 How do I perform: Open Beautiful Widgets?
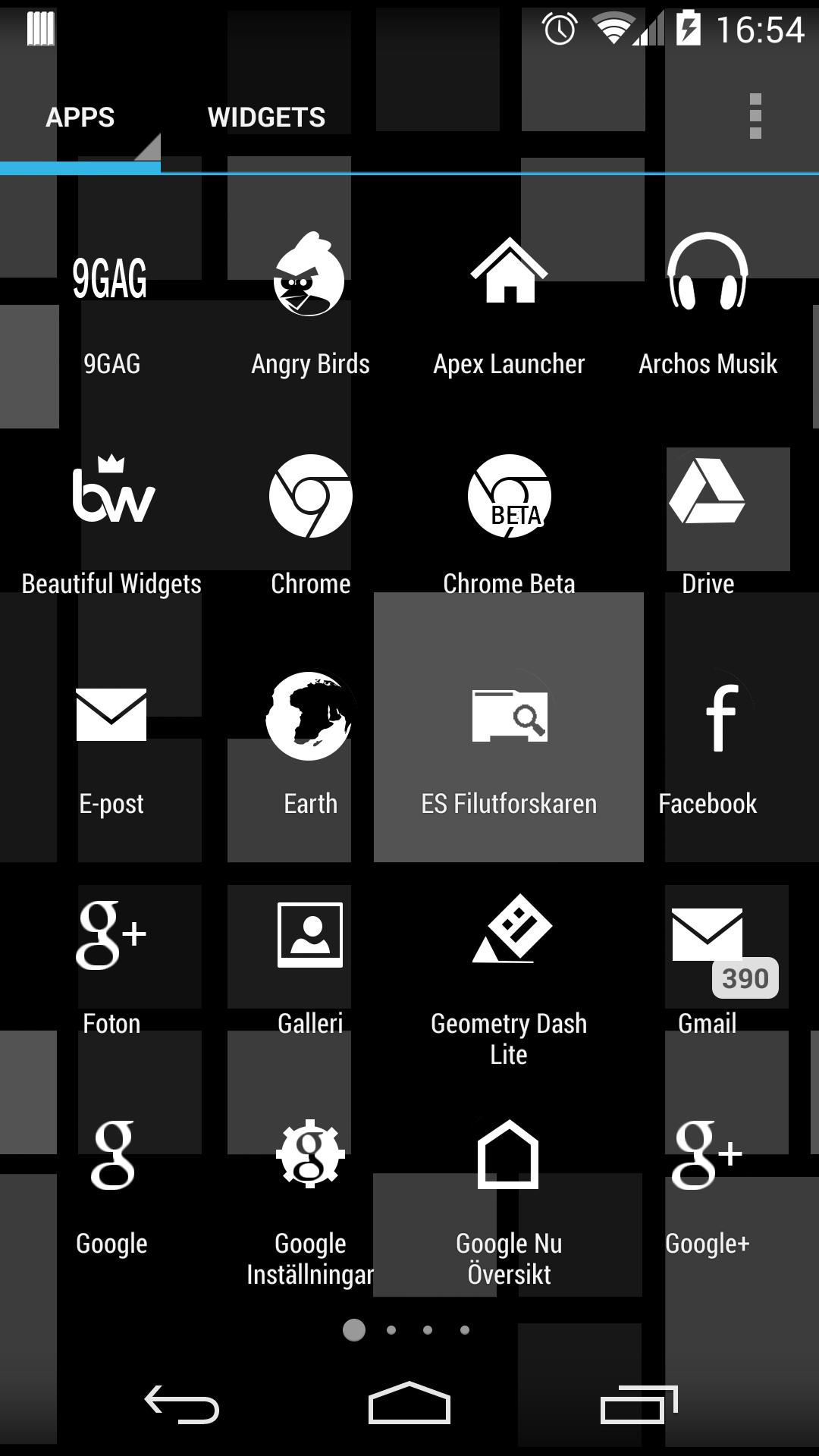[111, 523]
